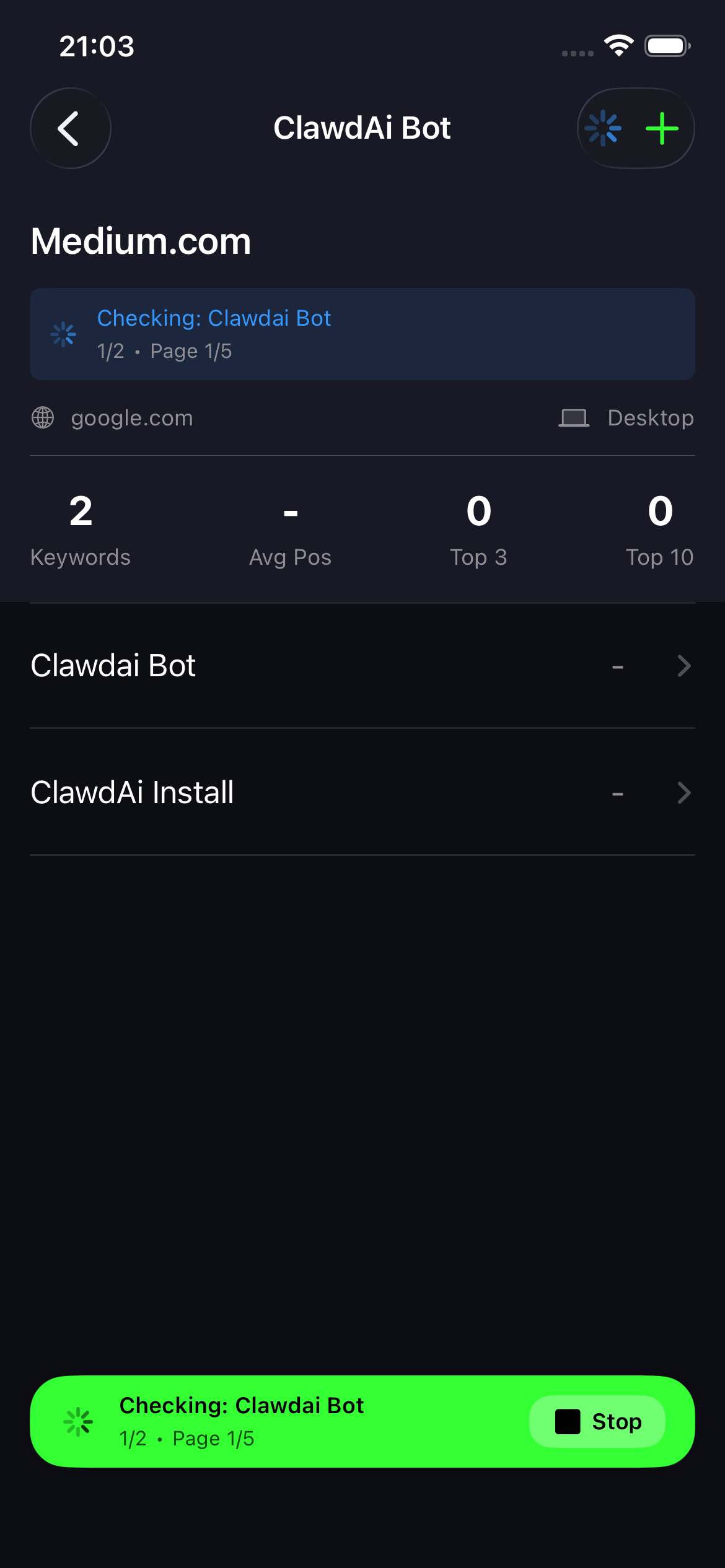The width and height of the screenshot is (725, 1568).
Task: Tap the laptop icon next to Desktop
Action: 573,417
